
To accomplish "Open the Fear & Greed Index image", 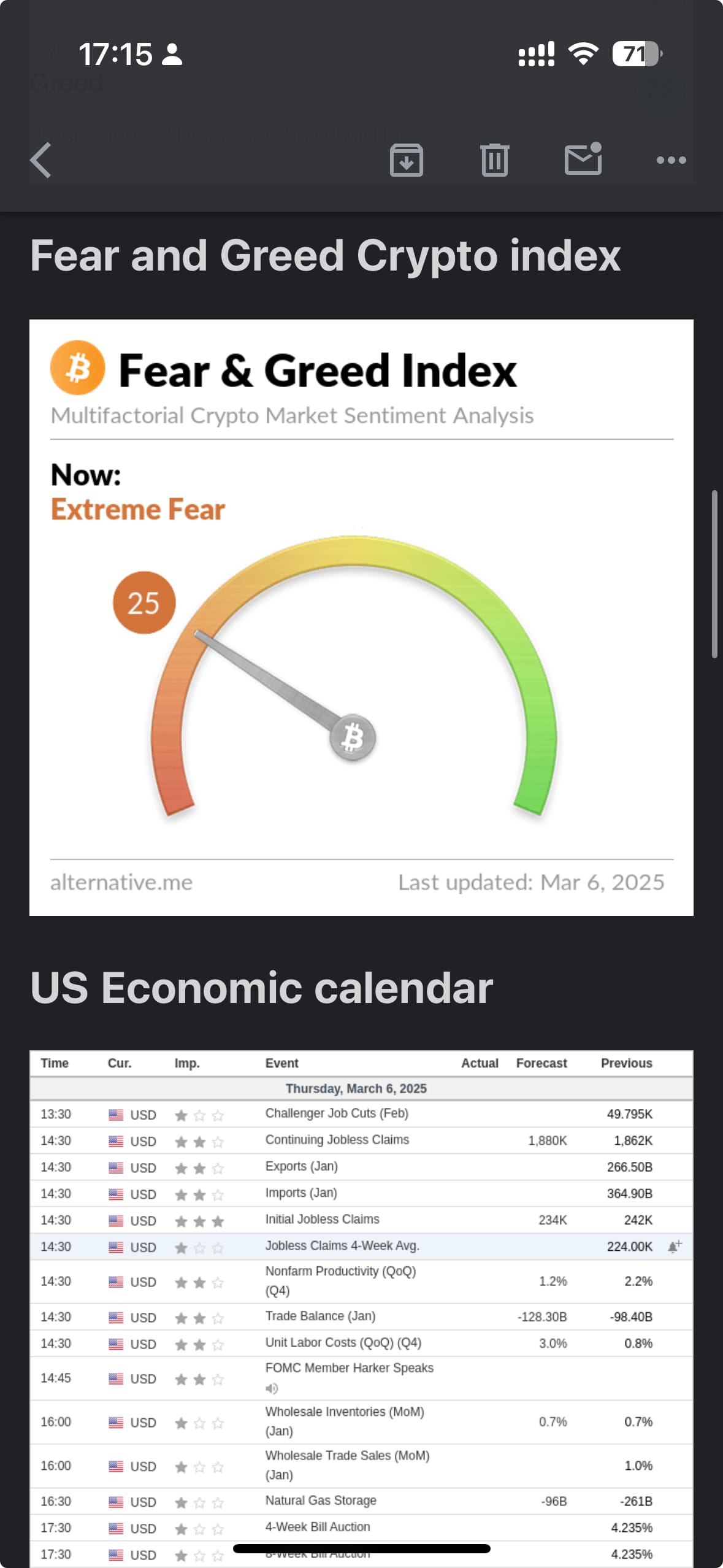I will click(361, 617).
